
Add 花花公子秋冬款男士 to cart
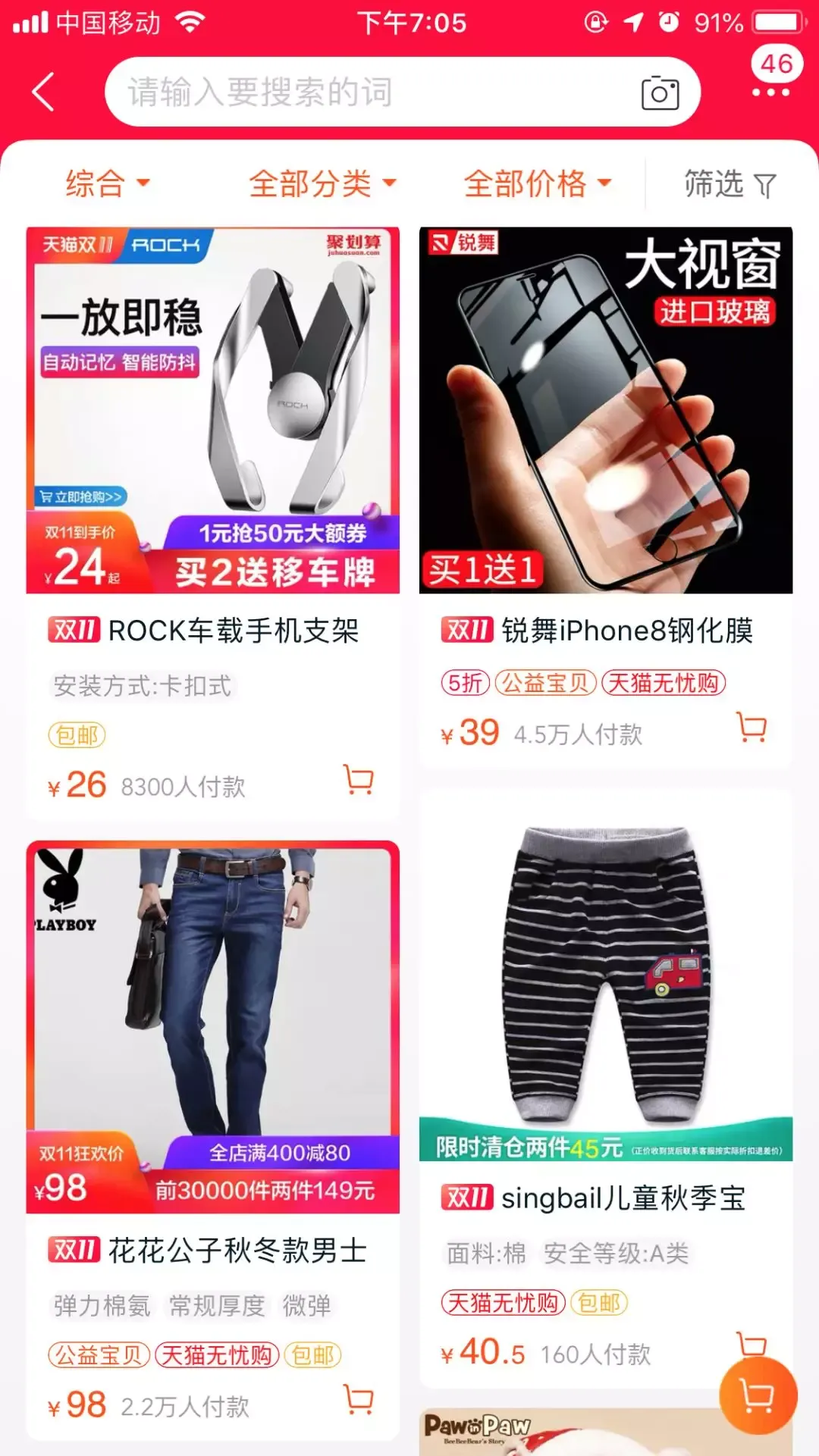(x=359, y=1399)
